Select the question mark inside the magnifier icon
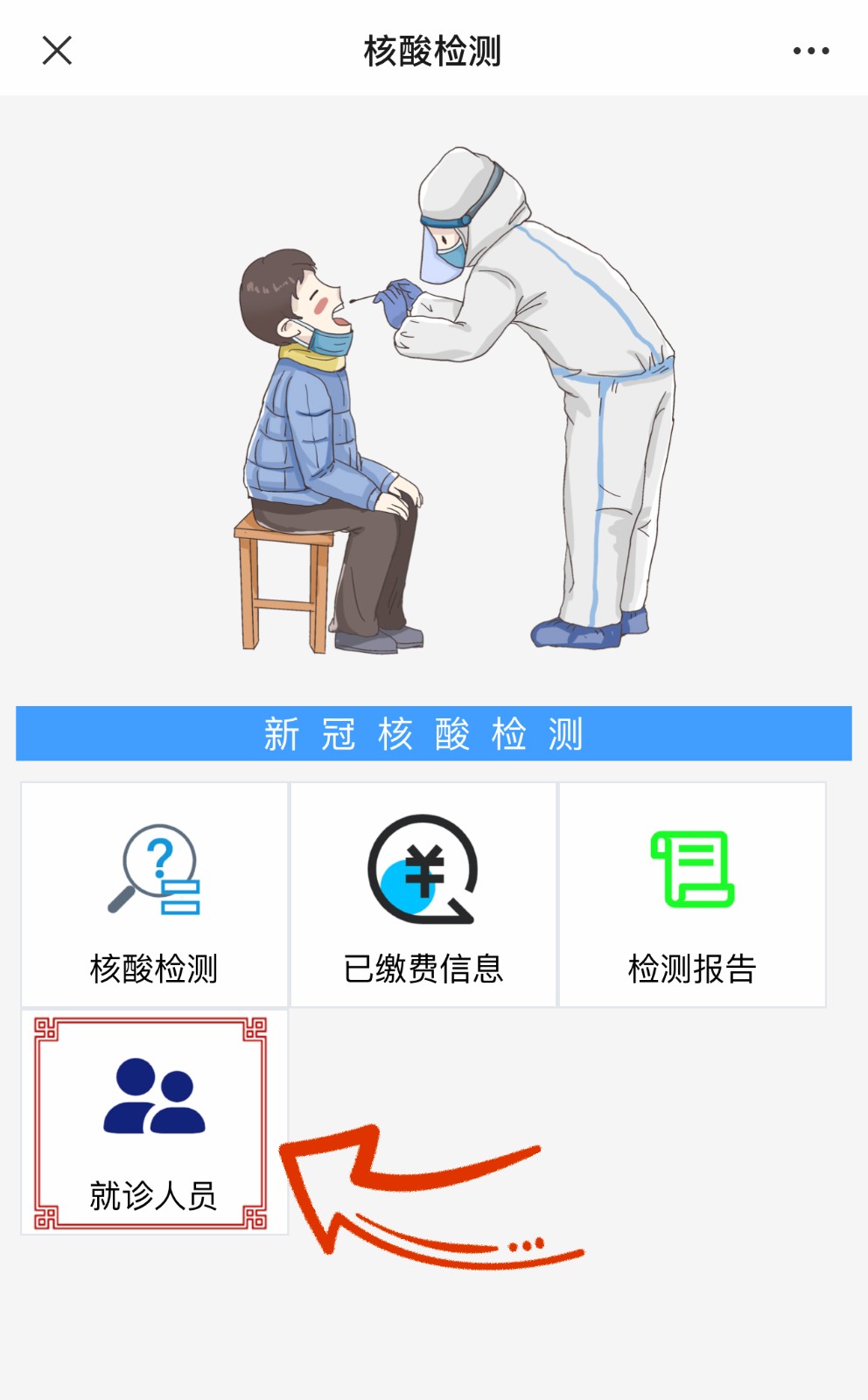868x1400 pixels. pyautogui.click(x=160, y=853)
